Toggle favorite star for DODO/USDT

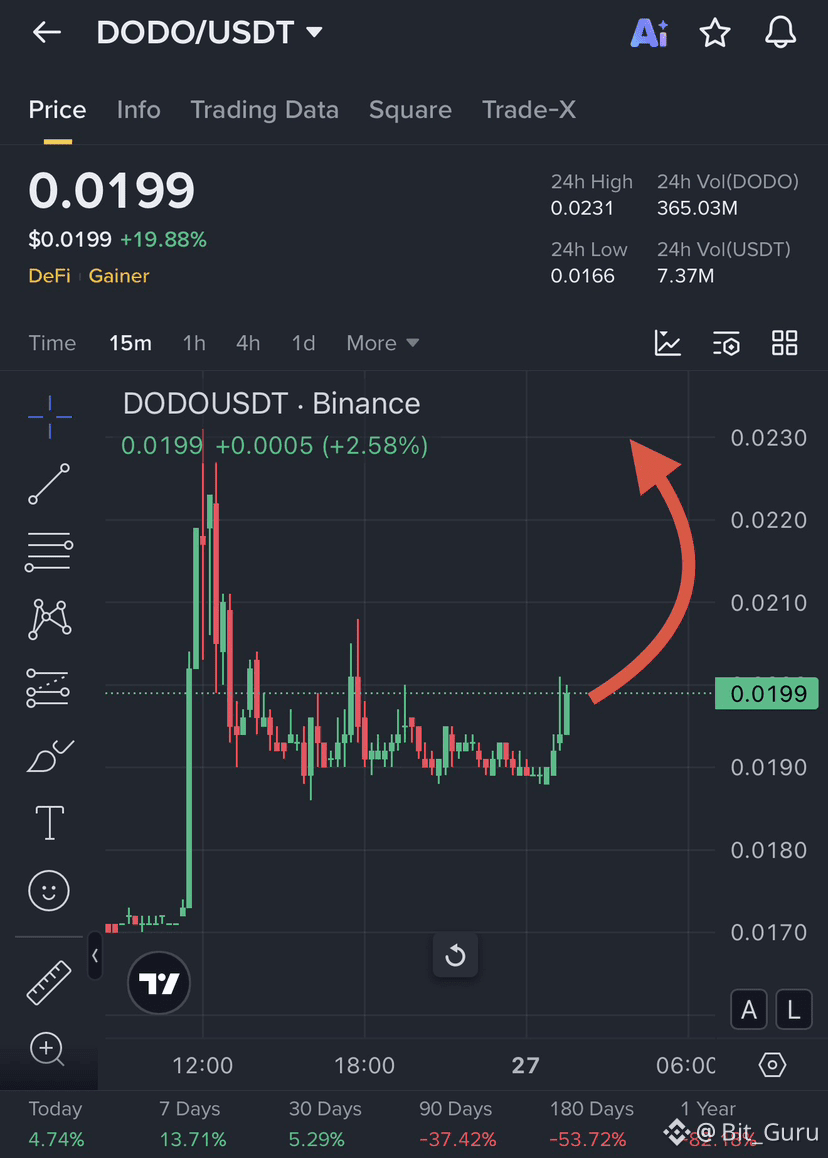click(715, 32)
